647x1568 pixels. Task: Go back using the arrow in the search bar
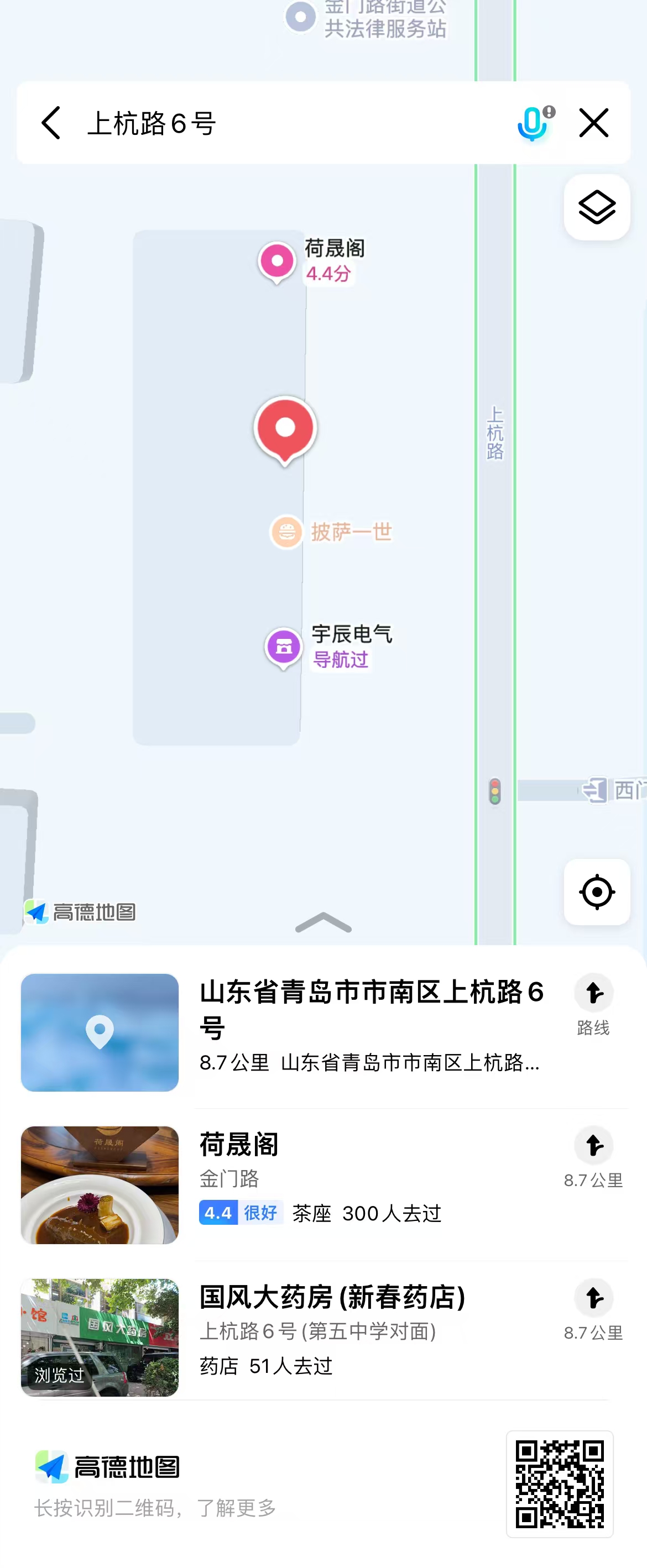coord(51,123)
